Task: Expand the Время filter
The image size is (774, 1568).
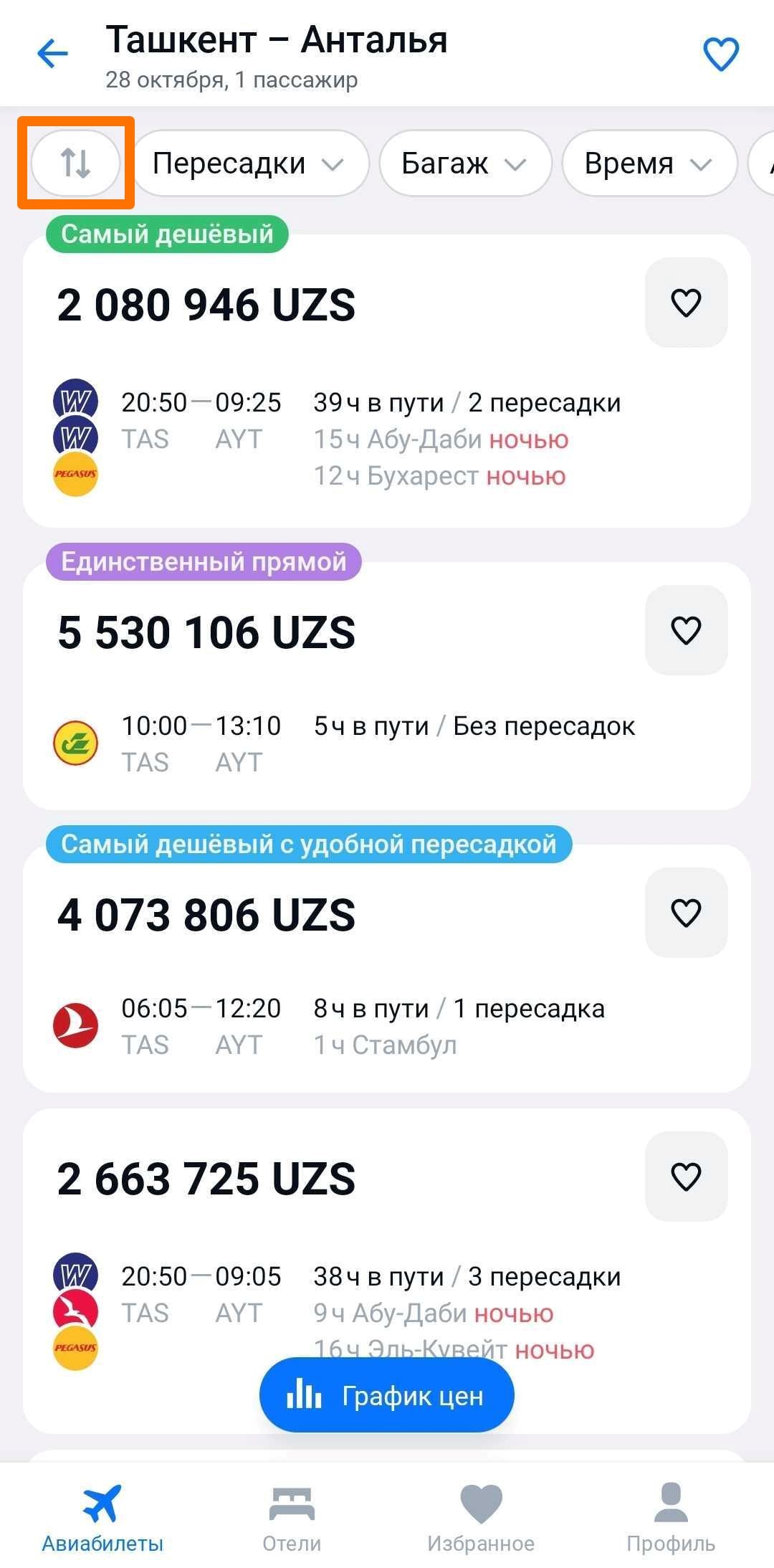Action: (x=649, y=163)
